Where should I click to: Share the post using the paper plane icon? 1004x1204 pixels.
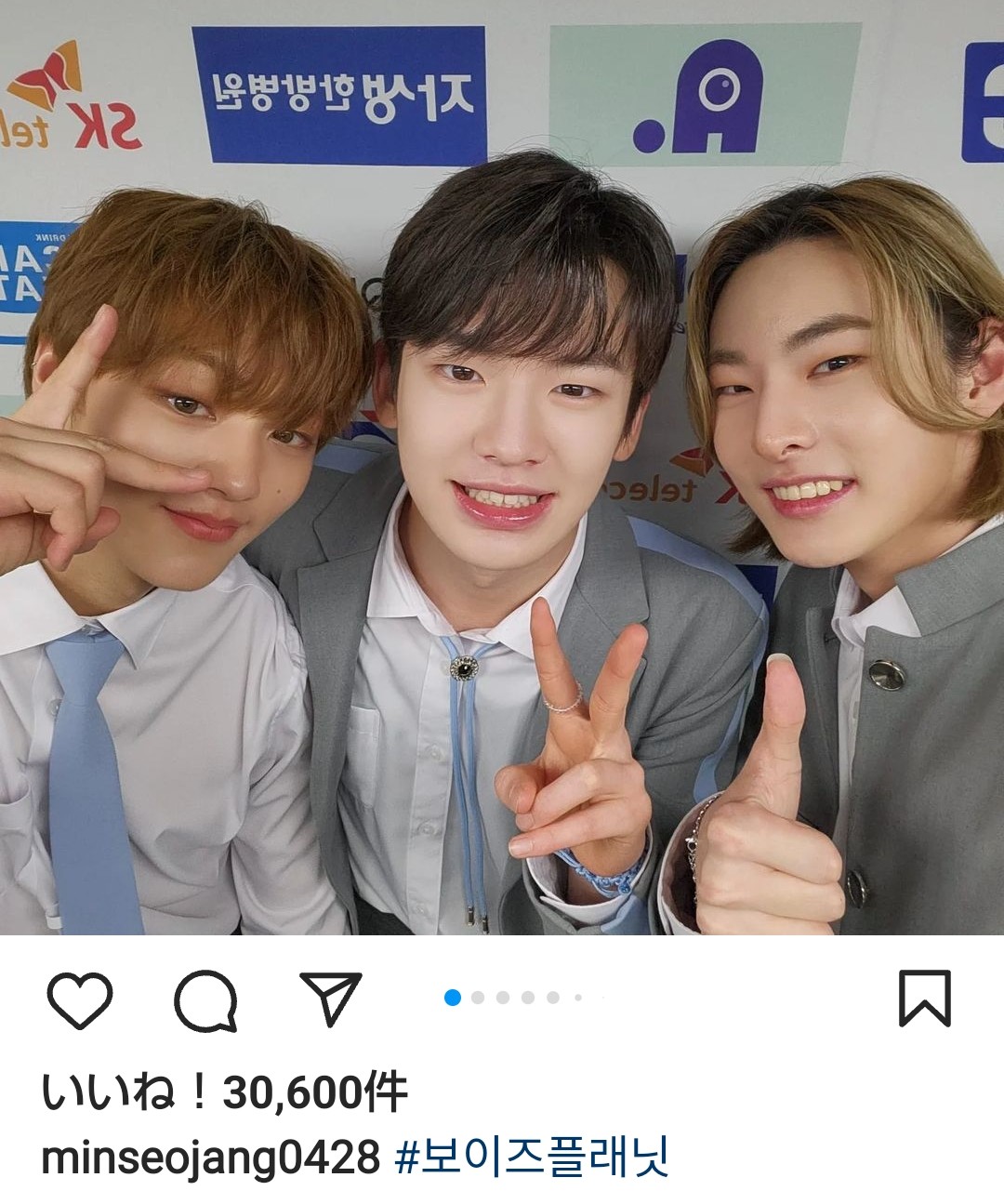331,999
